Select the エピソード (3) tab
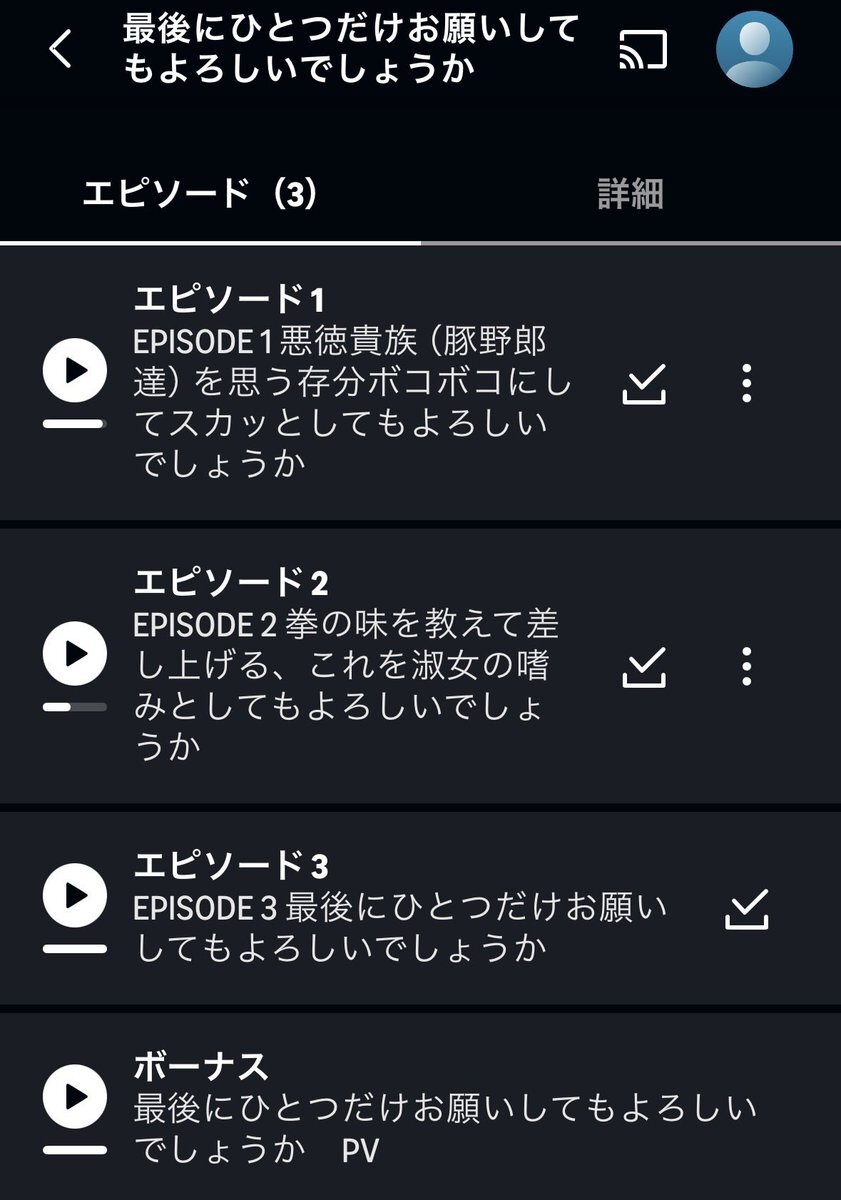The height and width of the screenshot is (1200, 841). [200, 193]
